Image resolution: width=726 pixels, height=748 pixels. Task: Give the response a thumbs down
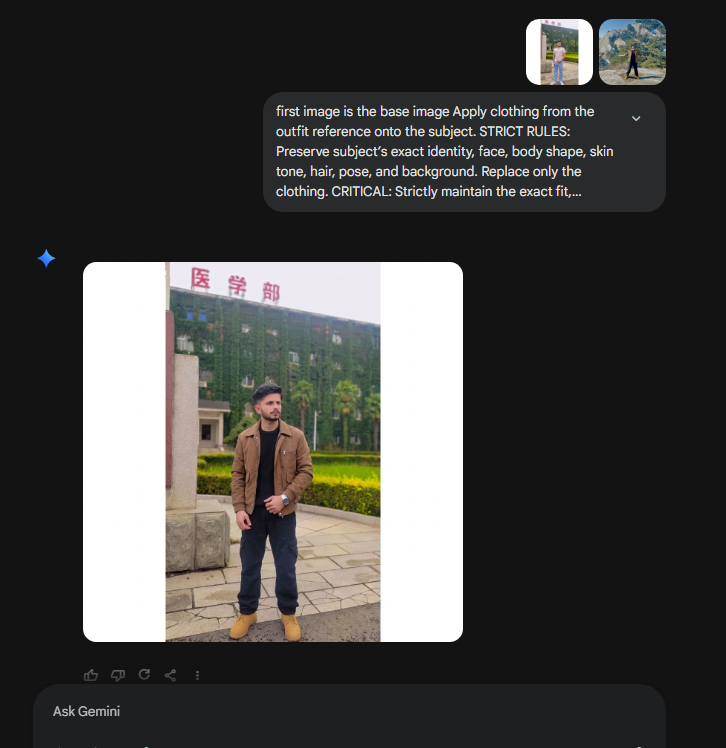[x=118, y=675]
